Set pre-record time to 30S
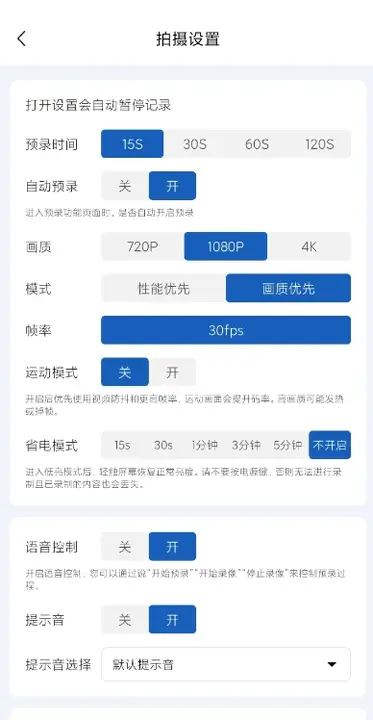This screenshot has width=373, height=720. pyautogui.click(x=194, y=144)
